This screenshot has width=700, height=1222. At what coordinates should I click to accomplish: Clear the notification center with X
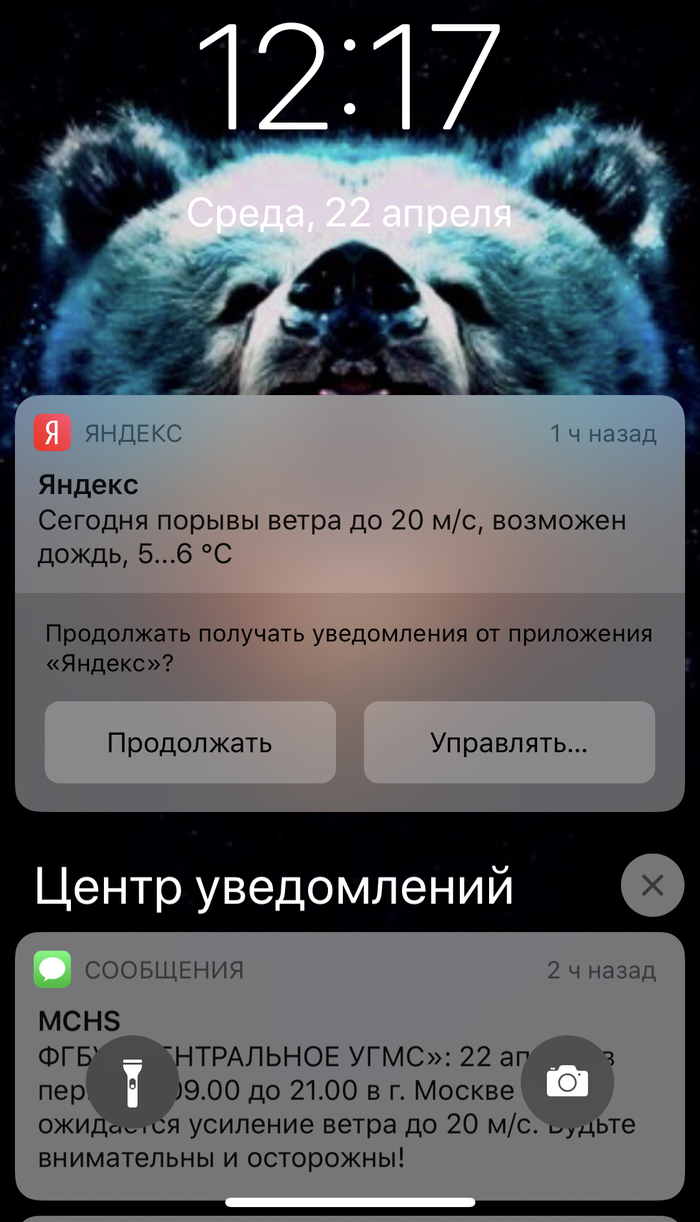[x=652, y=885]
